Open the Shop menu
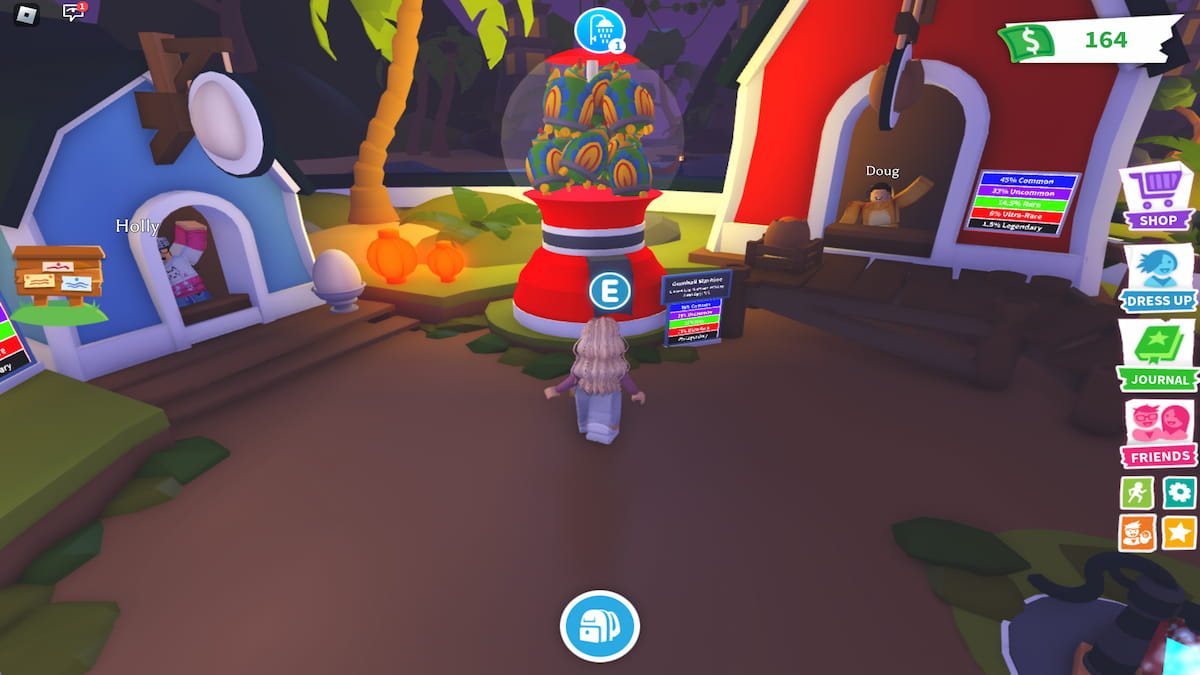Screen dimensions: 1200x675 pos(1157,196)
